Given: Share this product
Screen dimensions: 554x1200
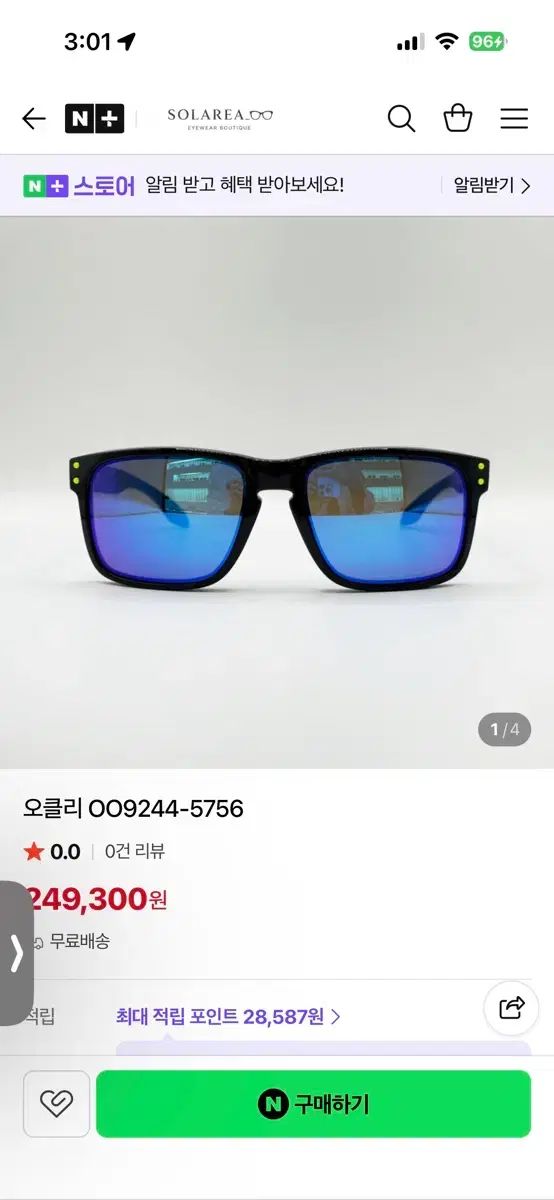Looking at the screenshot, I should [511, 1008].
